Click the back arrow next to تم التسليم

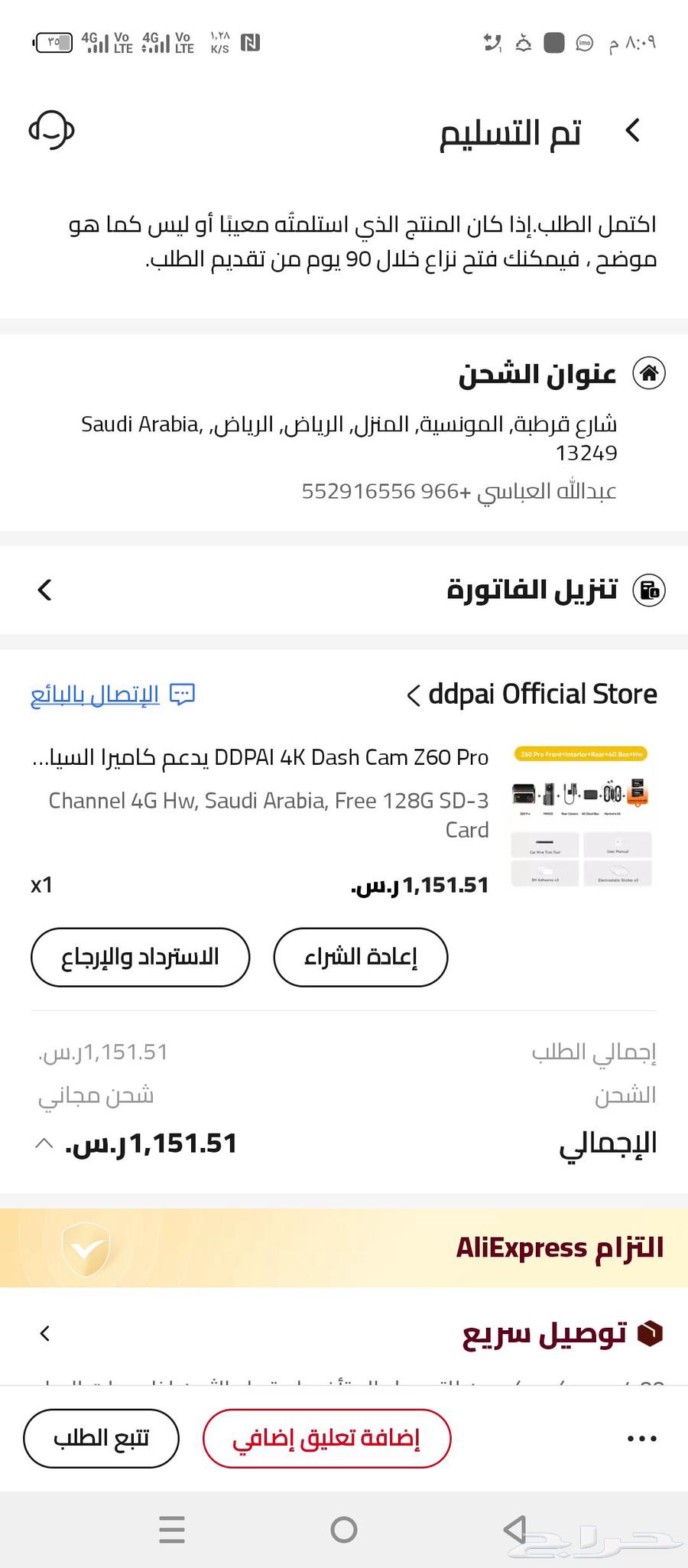point(633,132)
